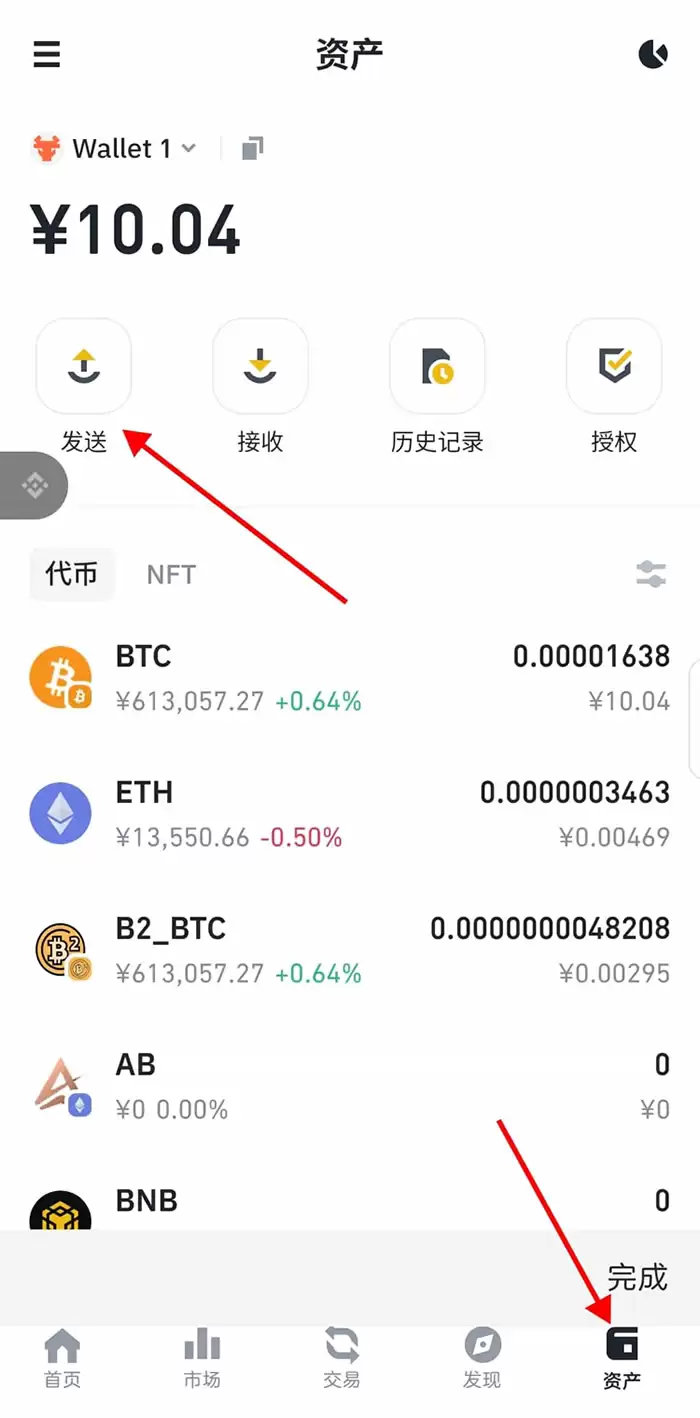Open the BTC asset row
This screenshot has height=1418, width=700.
tap(350, 678)
